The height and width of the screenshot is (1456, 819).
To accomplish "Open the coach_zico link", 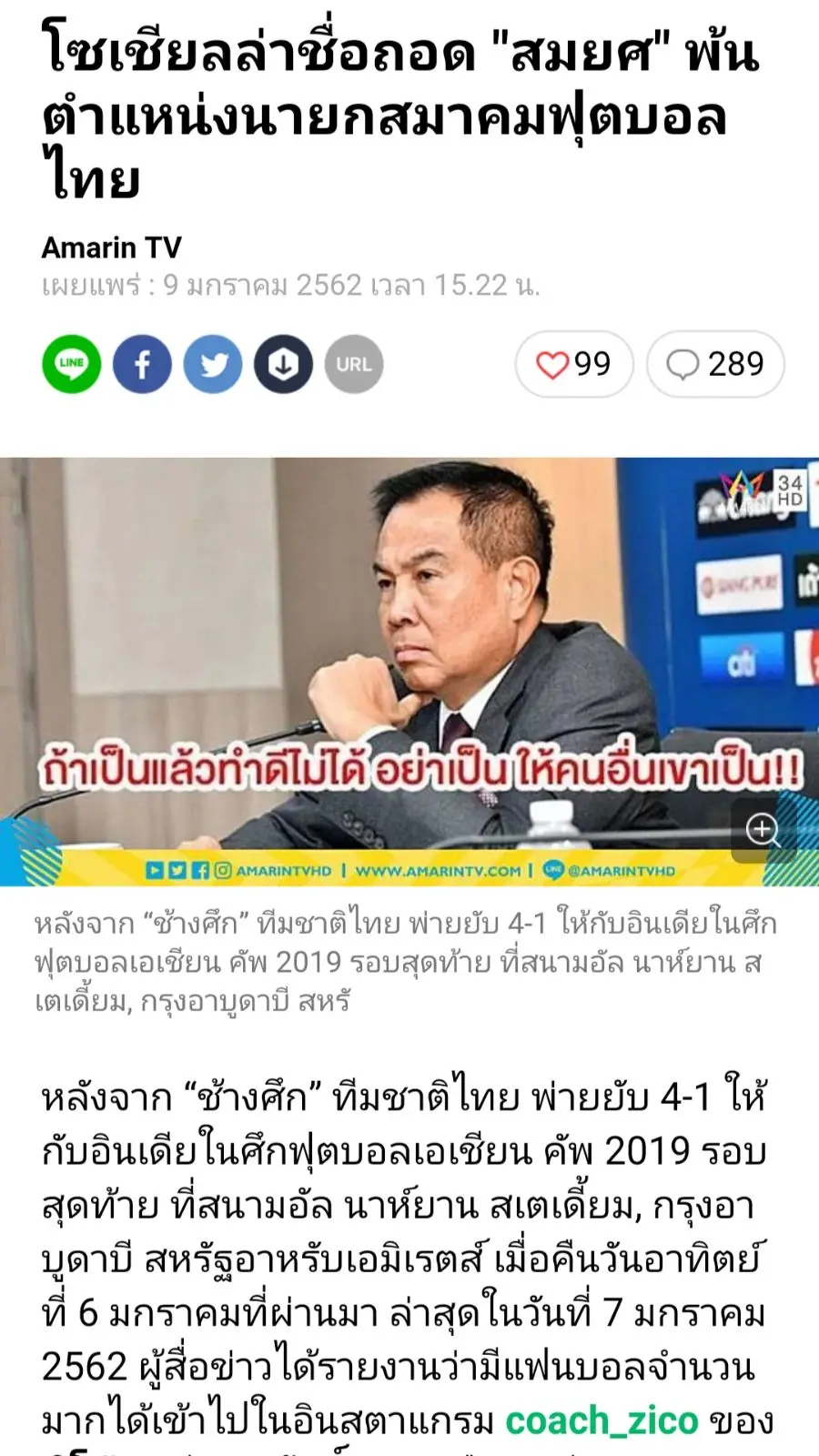I will tap(602, 1421).
